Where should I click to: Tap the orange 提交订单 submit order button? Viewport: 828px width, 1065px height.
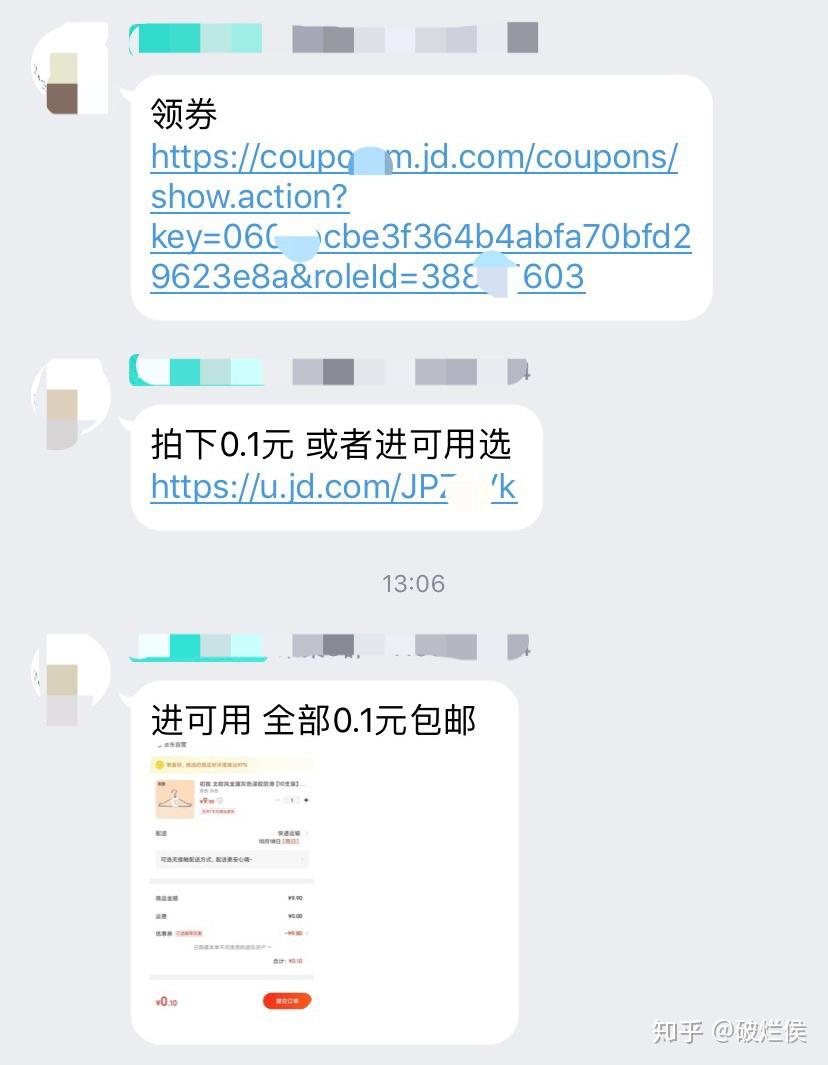coord(287,1000)
